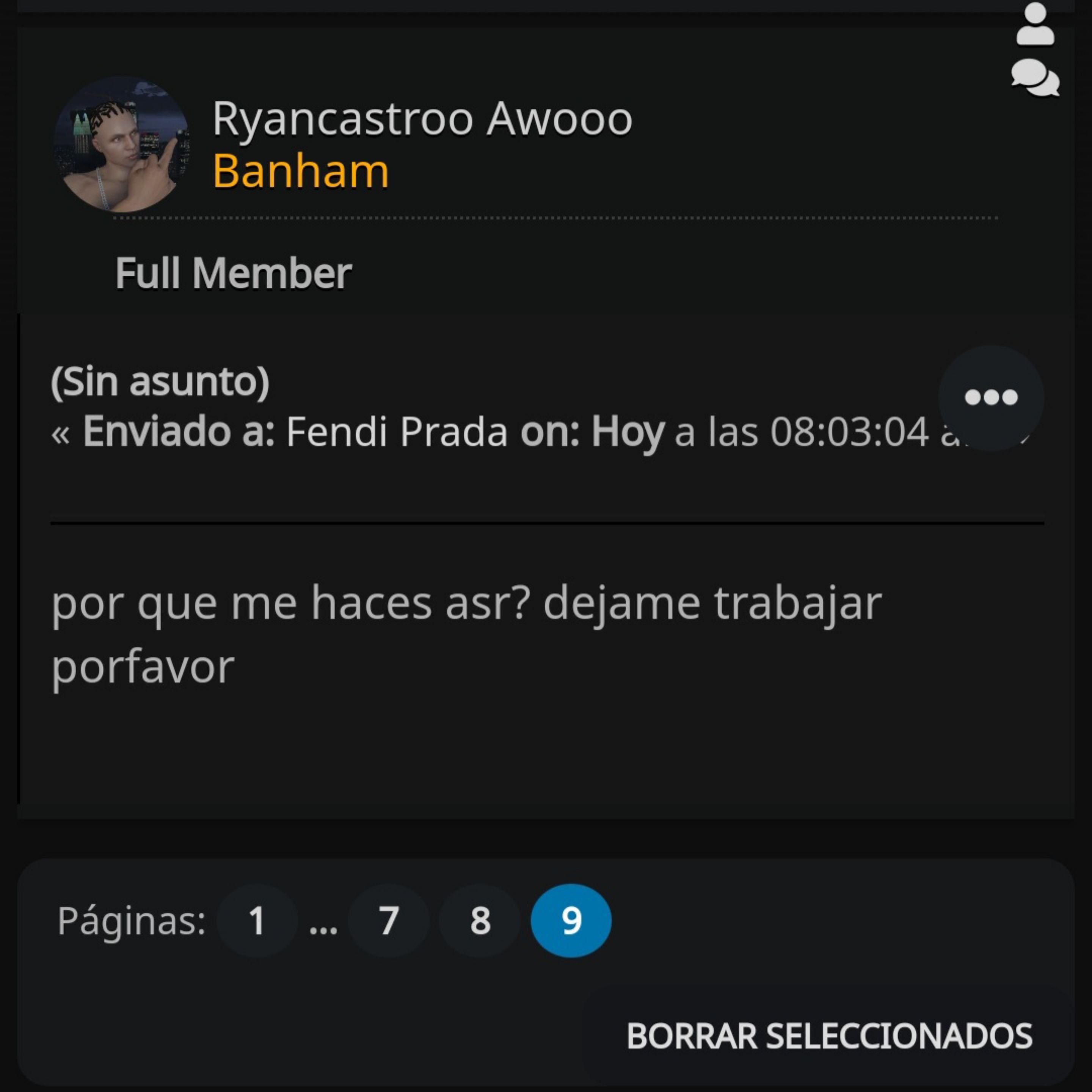View the Ryancastroo Awooo user profile
This screenshot has width=1092, height=1092.
click(422, 119)
